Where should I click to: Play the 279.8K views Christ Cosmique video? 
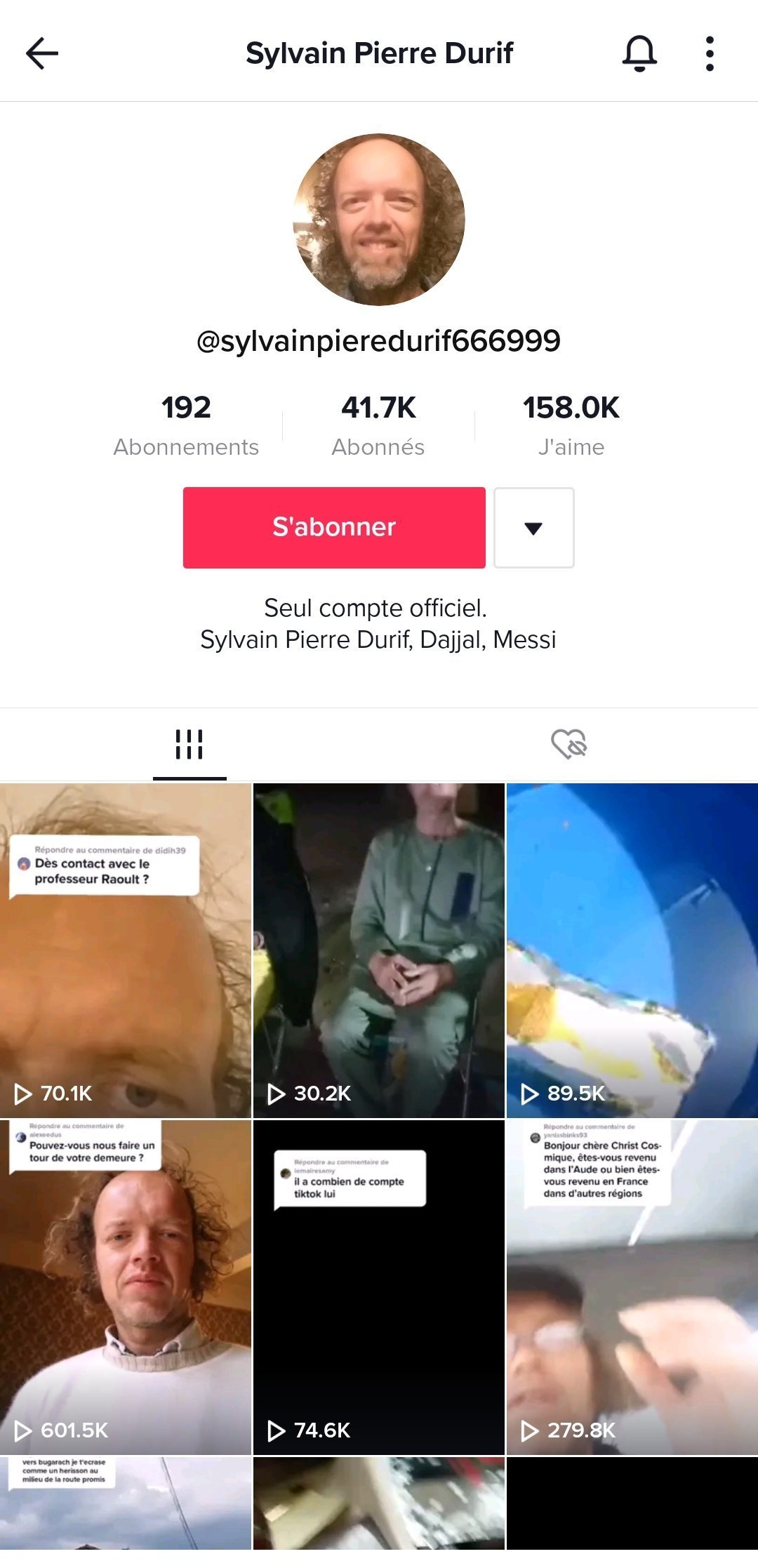(x=632, y=1287)
